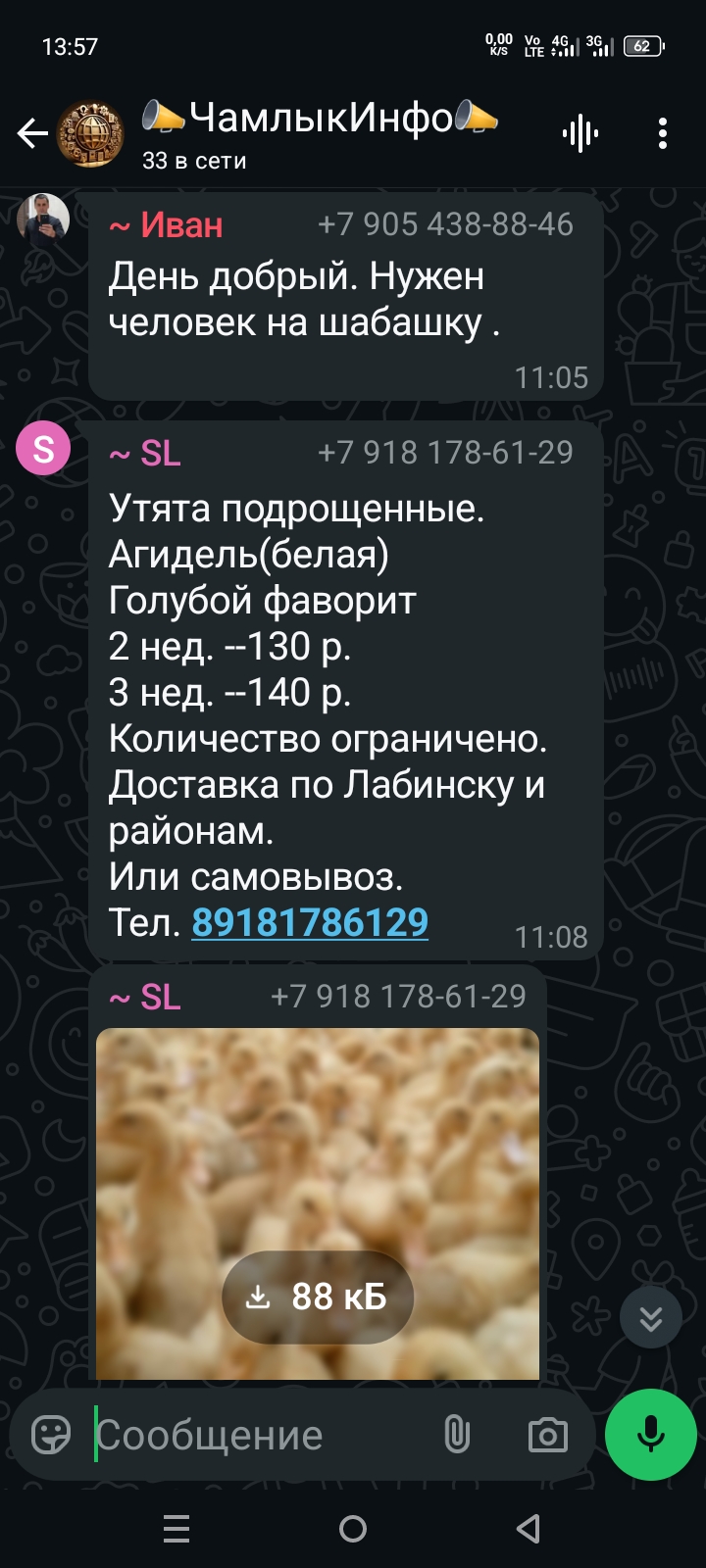The width and height of the screenshot is (706, 1568).
Task: Go to the system home screen
Action: click(353, 1528)
